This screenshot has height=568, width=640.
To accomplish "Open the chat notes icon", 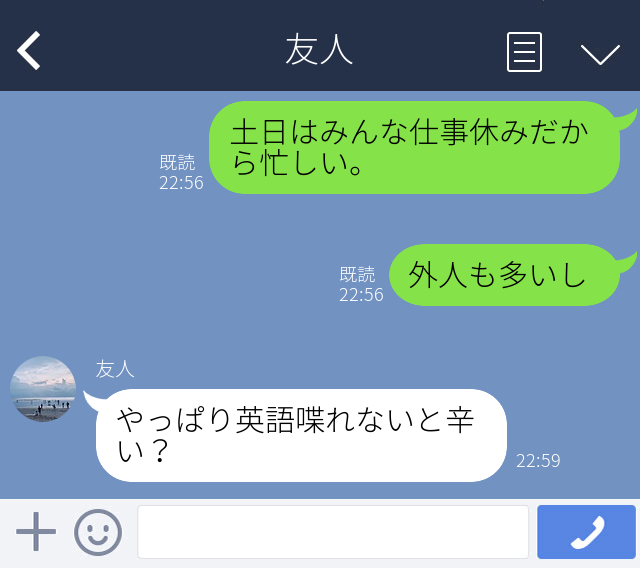I will coord(524,52).
